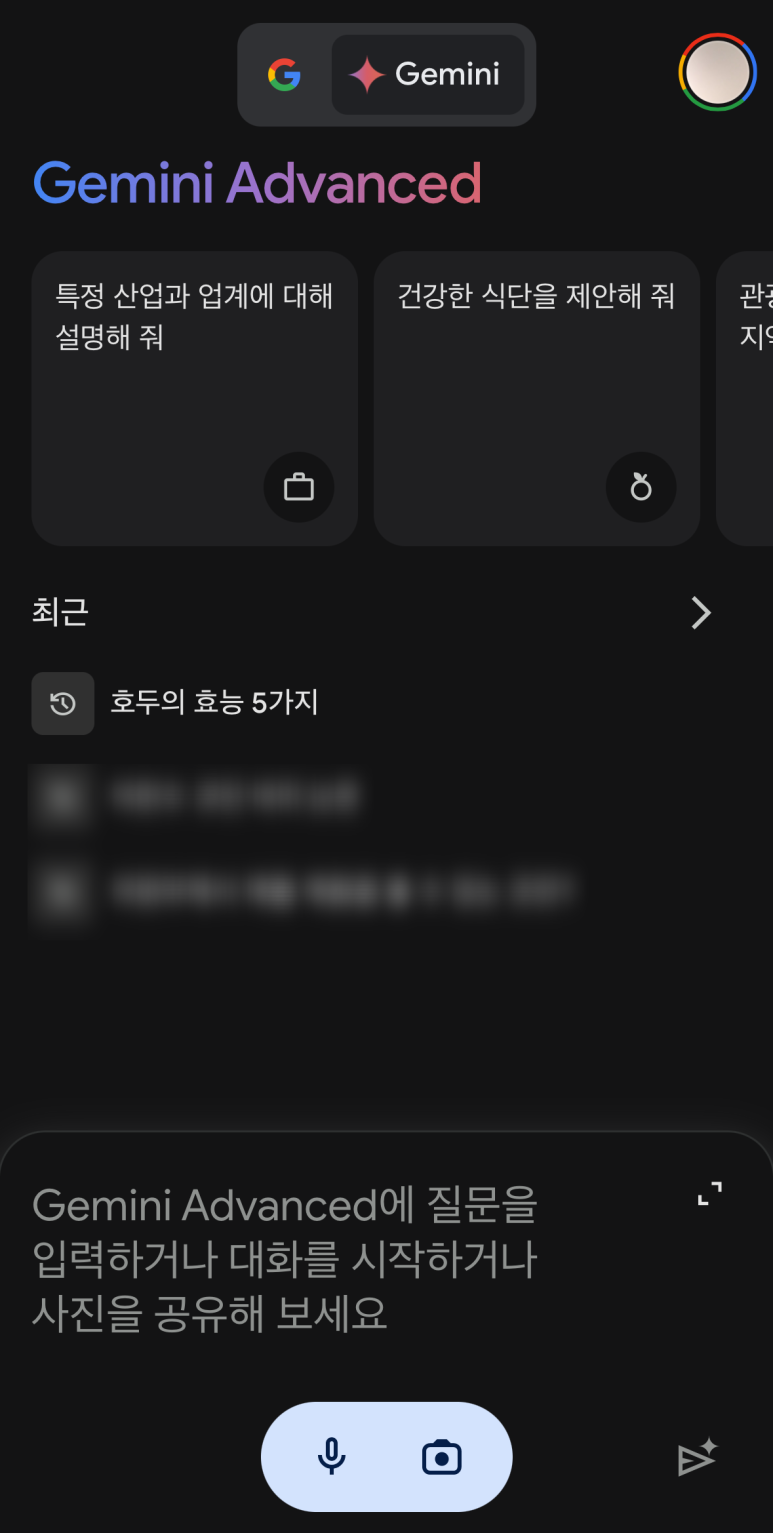Open the 특정 산업과 업계에 대해 설명해 줘 suggestion card
Image resolution: width=773 pixels, height=1533 pixels.
(x=194, y=398)
